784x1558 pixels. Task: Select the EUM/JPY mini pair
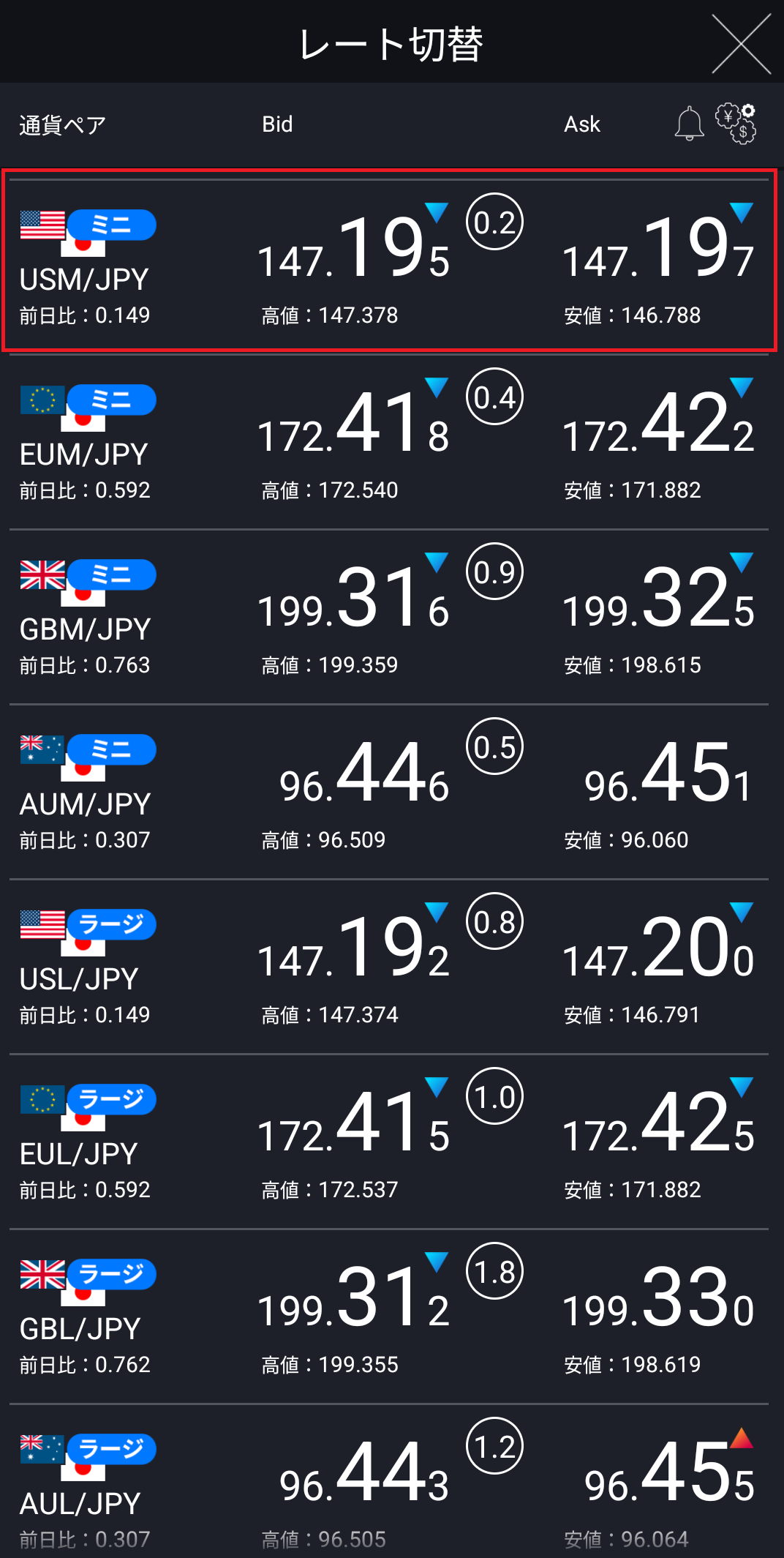pyautogui.click(x=389, y=441)
